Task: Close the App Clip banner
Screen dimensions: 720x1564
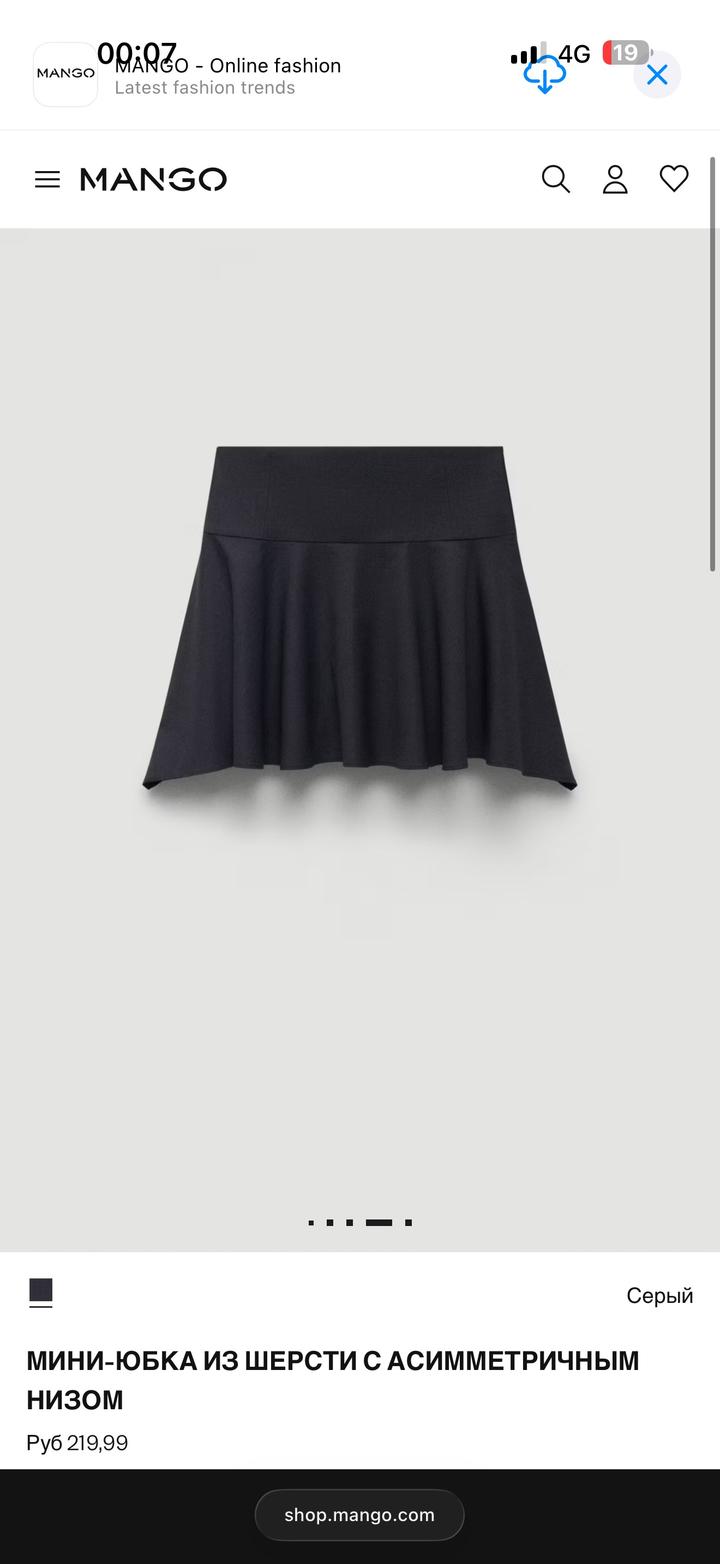Action: tap(657, 75)
